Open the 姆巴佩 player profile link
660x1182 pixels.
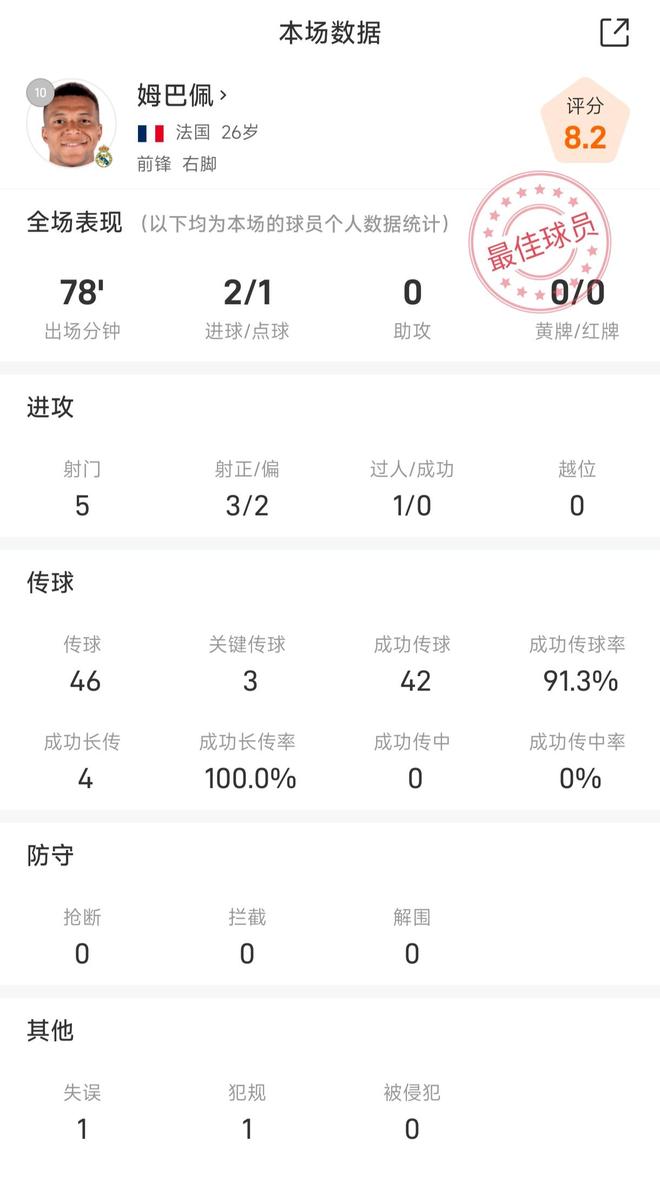pyautogui.click(x=182, y=95)
